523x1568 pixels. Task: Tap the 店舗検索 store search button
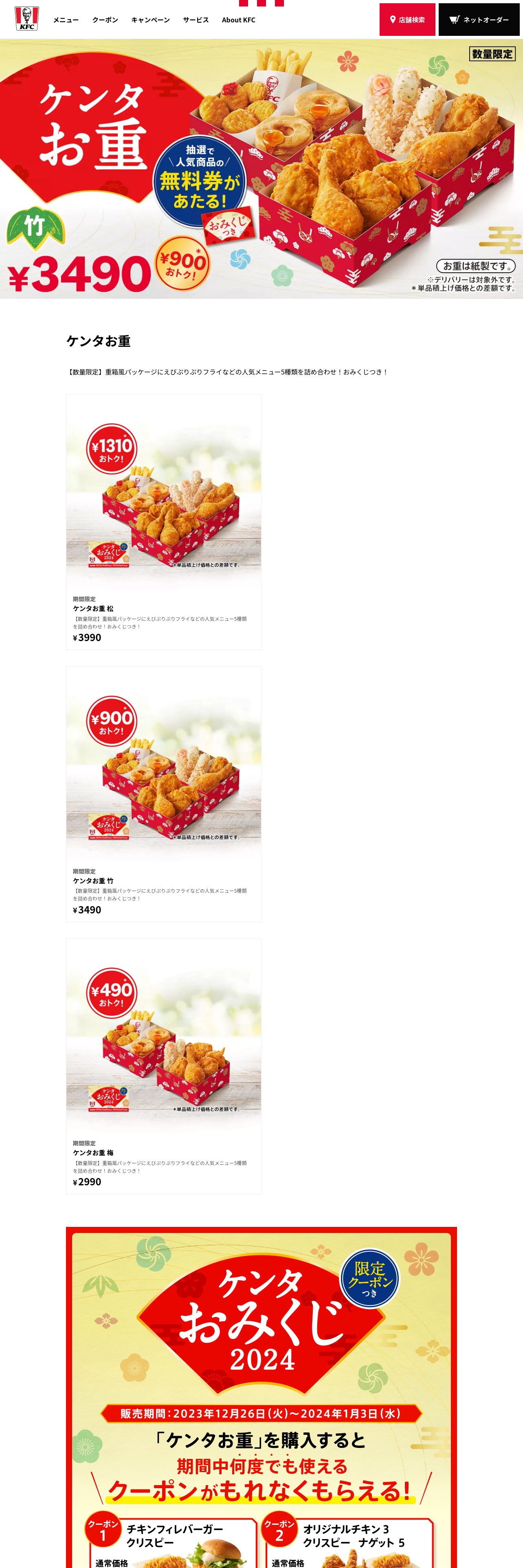click(x=407, y=20)
